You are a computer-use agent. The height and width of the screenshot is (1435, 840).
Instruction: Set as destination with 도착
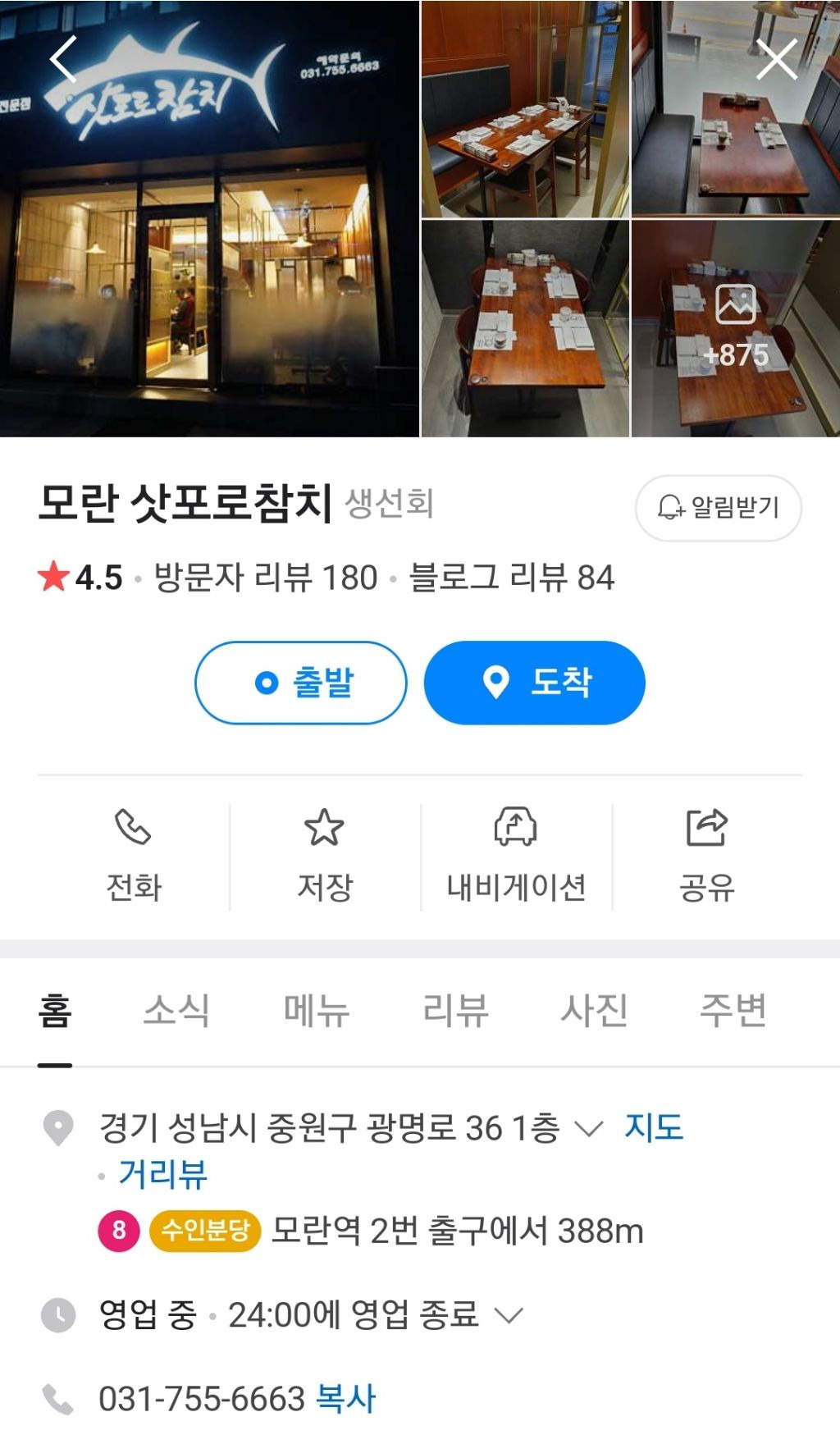pos(535,683)
